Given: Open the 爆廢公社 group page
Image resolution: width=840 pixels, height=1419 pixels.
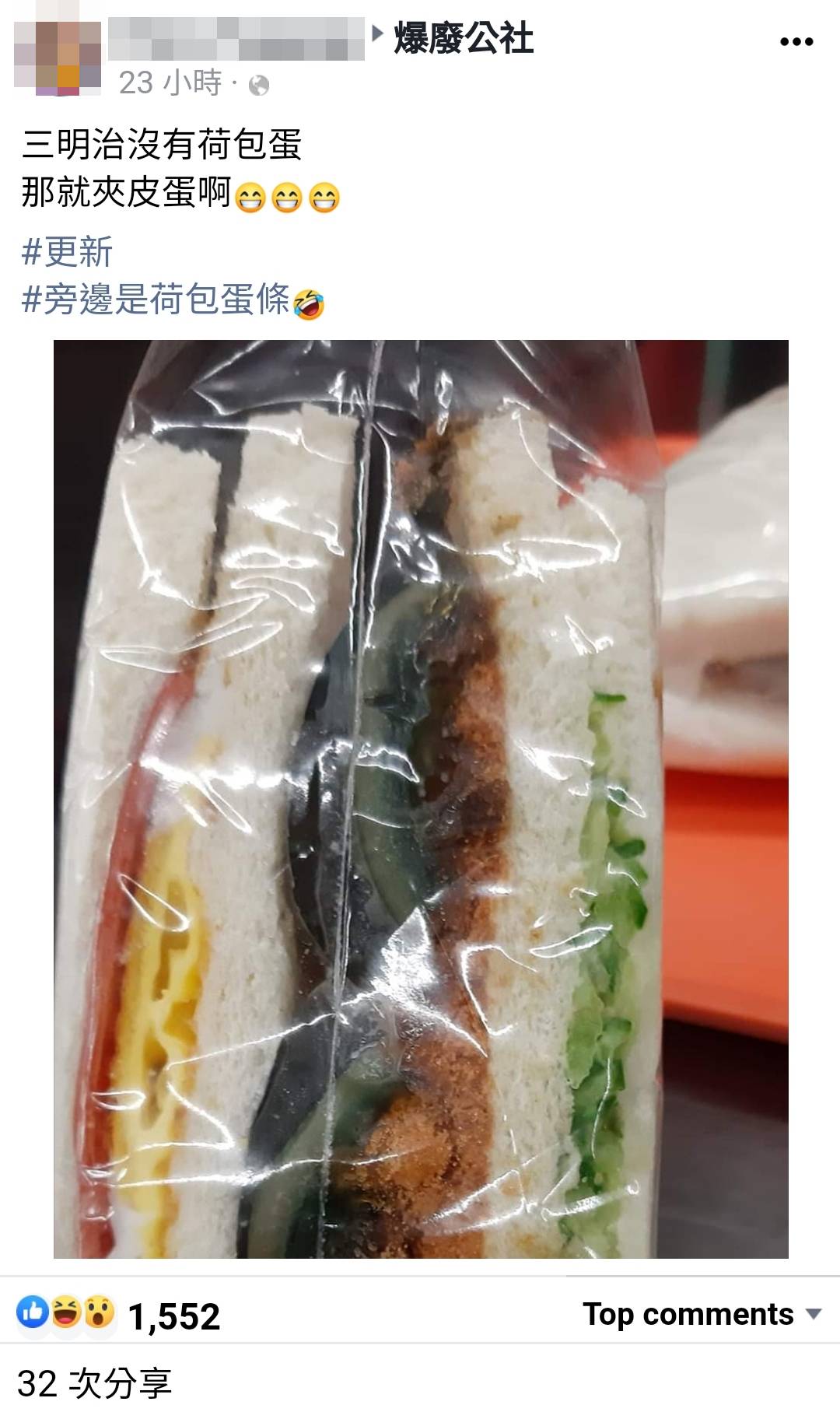Looking at the screenshot, I should tap(464, 39).
